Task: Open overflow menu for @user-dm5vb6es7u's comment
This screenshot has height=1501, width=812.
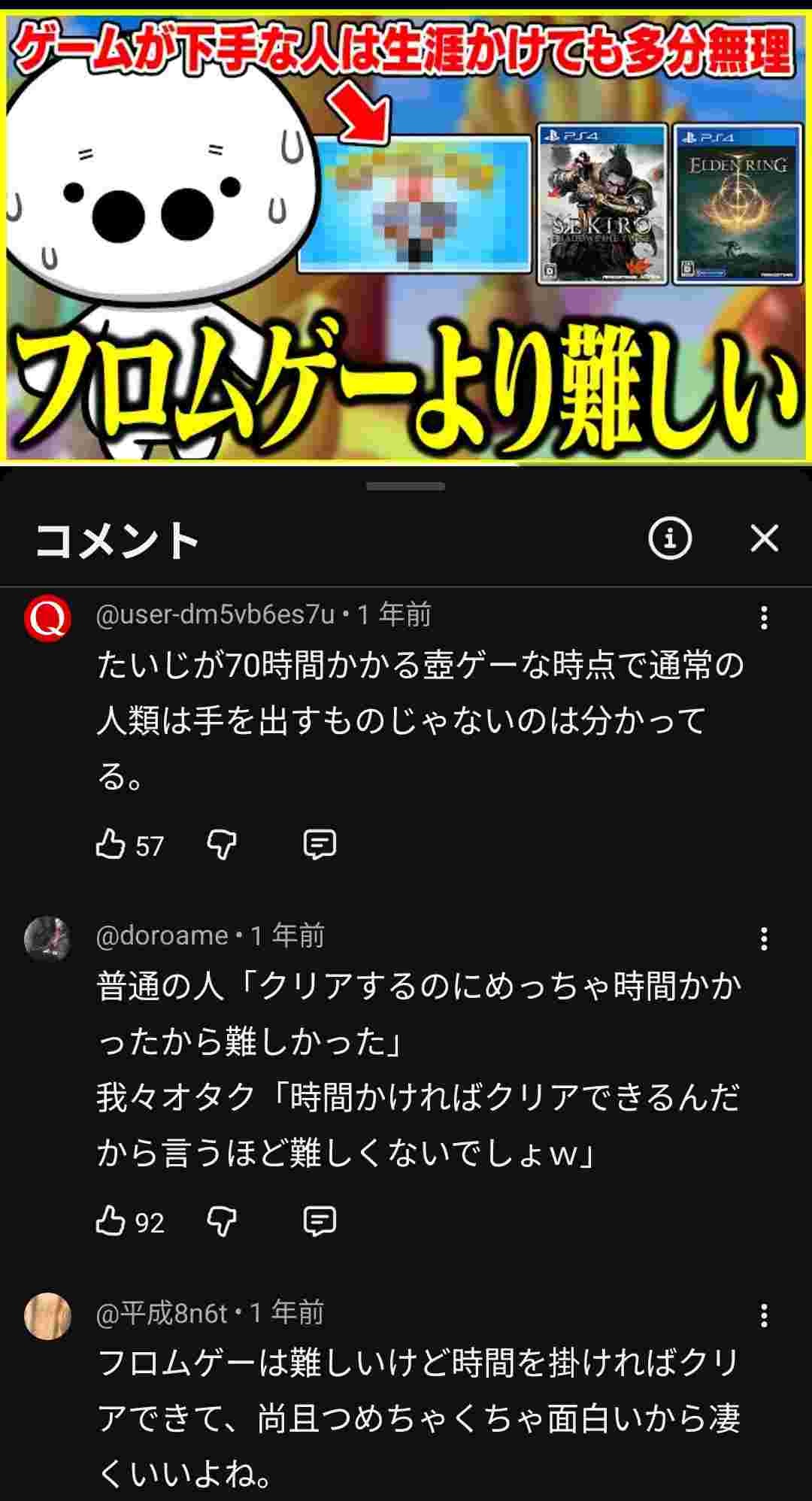Action: coord(764,617)
